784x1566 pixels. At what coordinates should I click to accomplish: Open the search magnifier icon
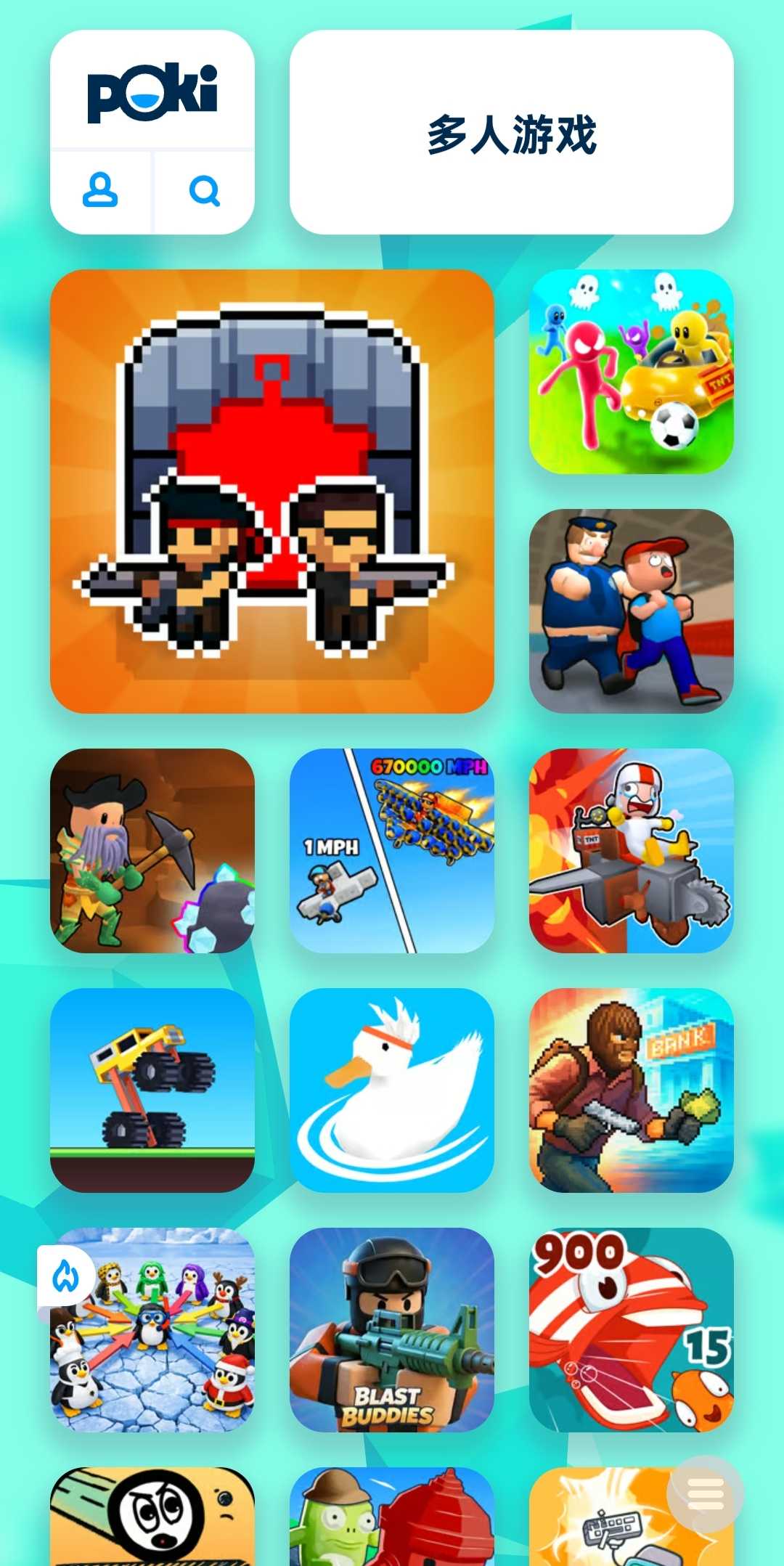click(x=204, y=192)
